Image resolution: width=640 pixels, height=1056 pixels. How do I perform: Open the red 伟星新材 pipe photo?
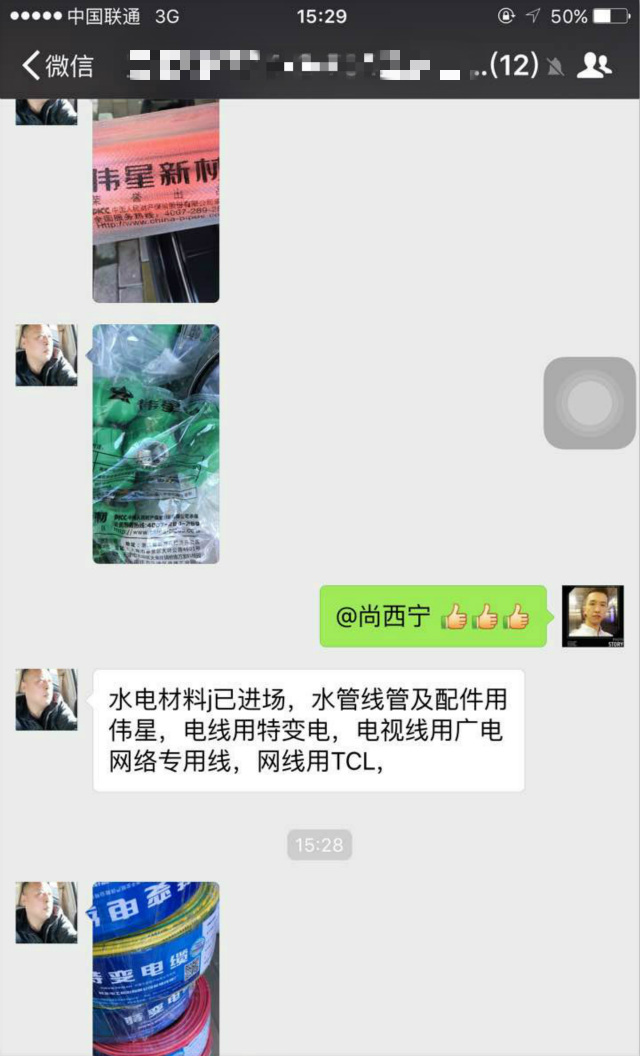(156, 200)
